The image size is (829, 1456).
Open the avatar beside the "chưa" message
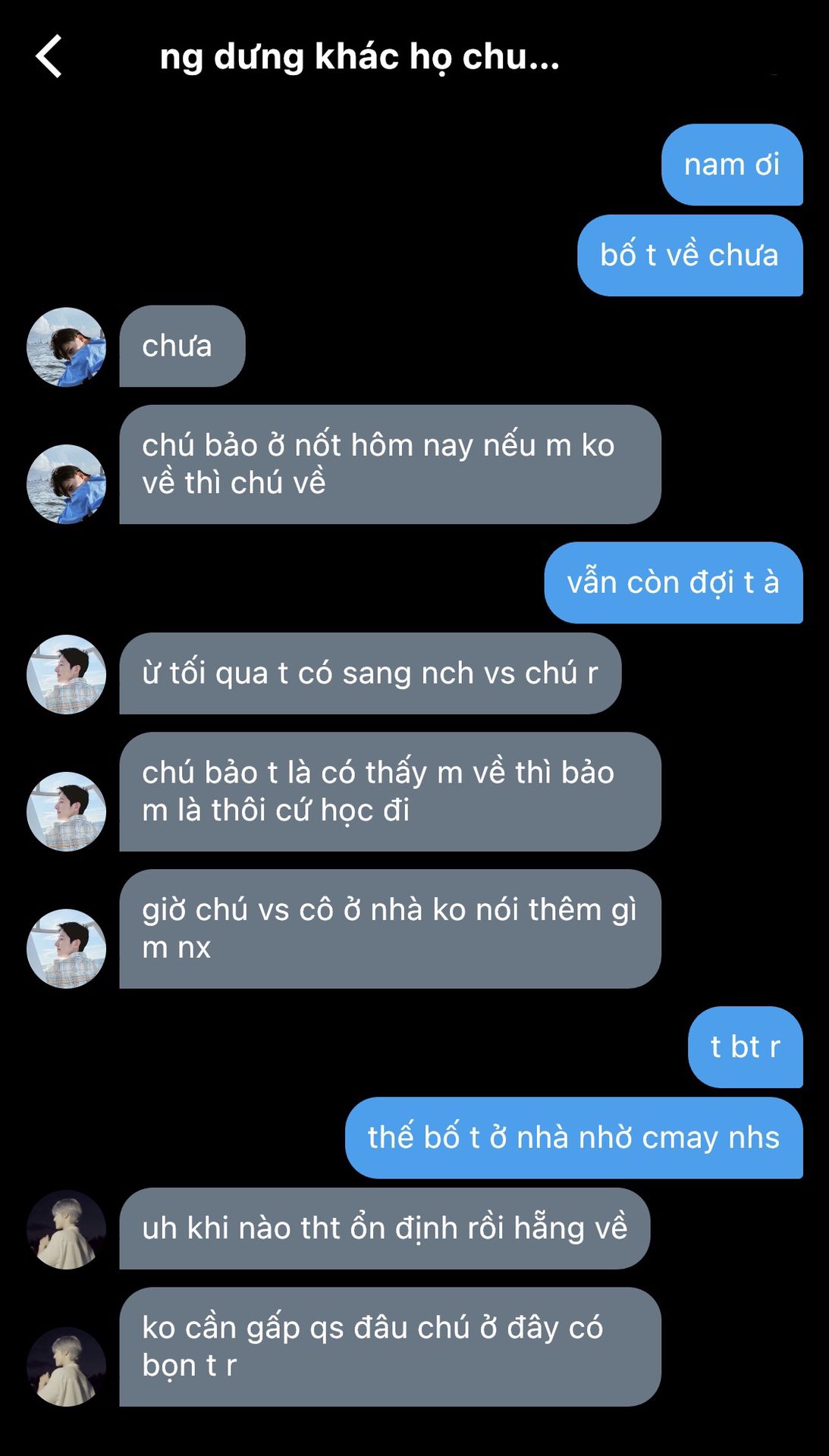(x=66, y=347)
